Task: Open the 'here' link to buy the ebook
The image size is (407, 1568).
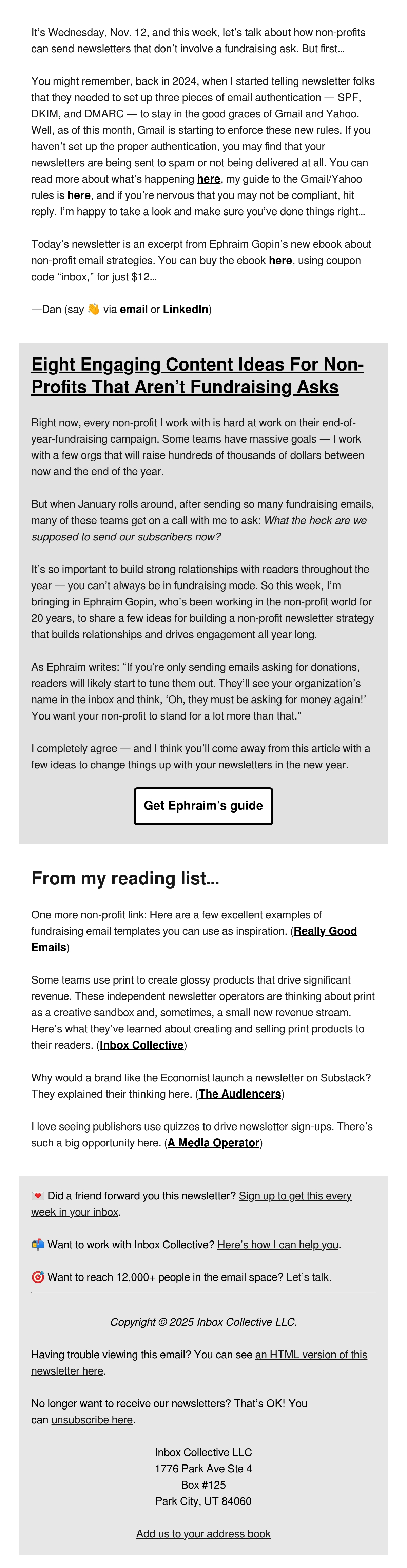Action: pos(280,261)
